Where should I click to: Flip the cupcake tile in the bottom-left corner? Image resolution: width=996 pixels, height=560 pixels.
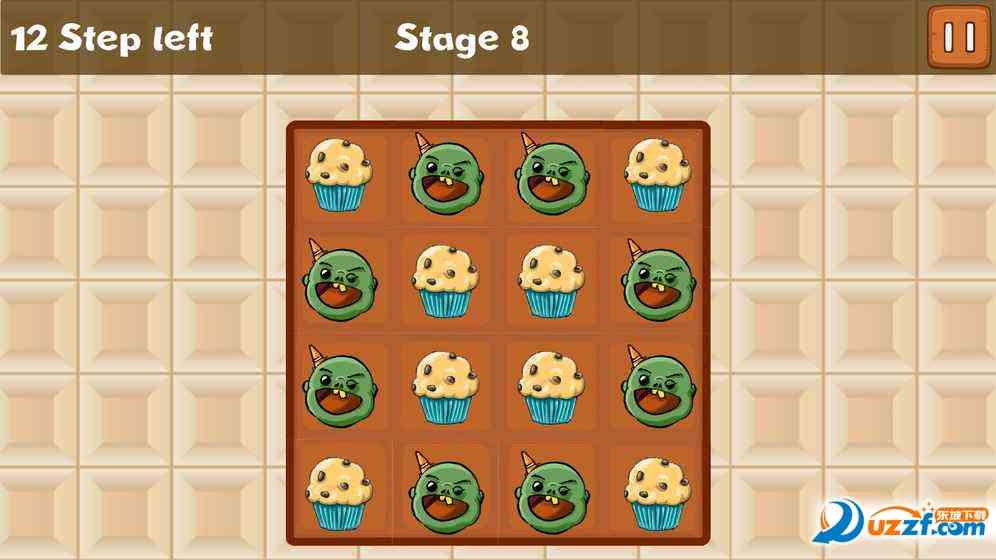340,493
